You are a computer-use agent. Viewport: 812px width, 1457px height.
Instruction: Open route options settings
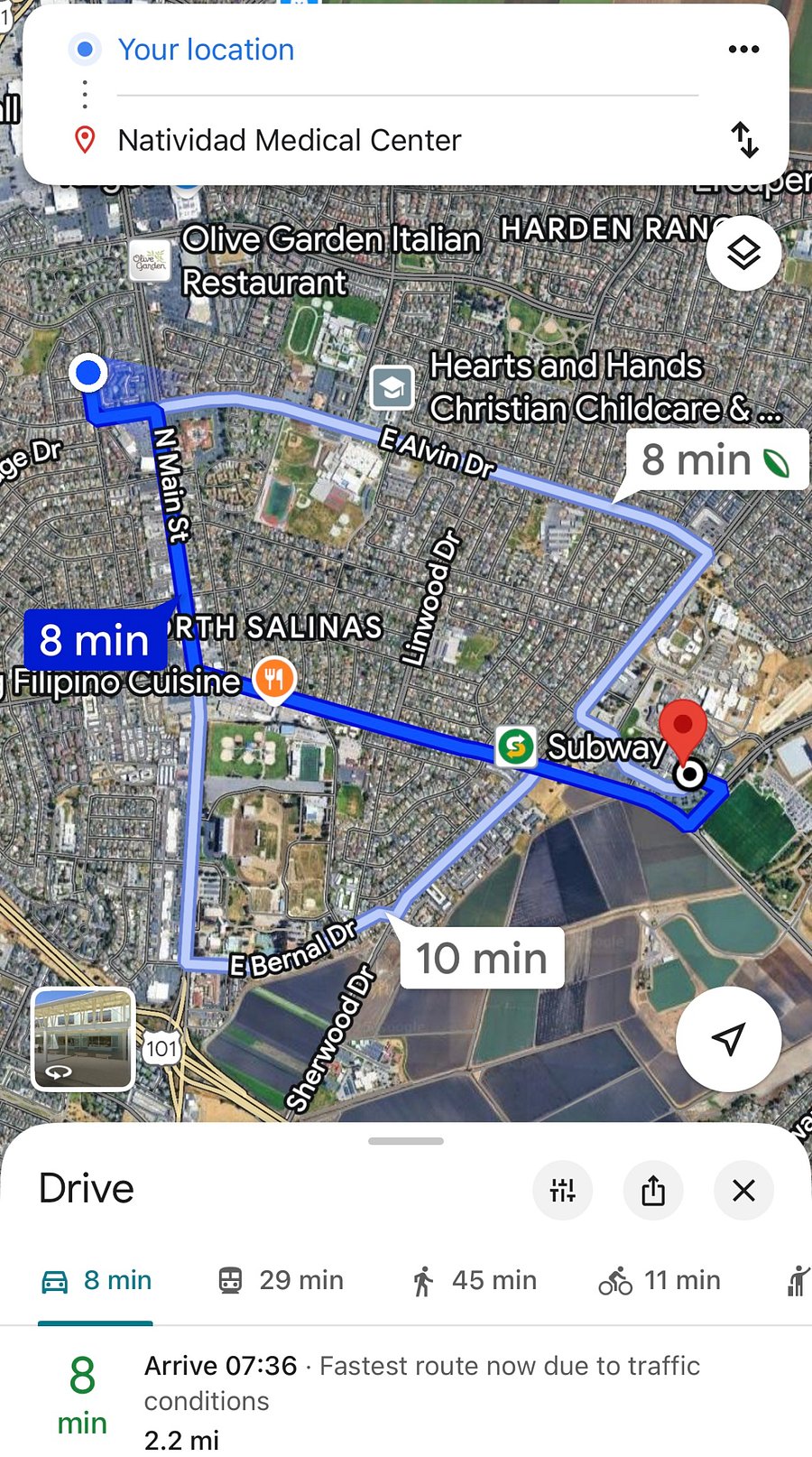coord(563,1191)
